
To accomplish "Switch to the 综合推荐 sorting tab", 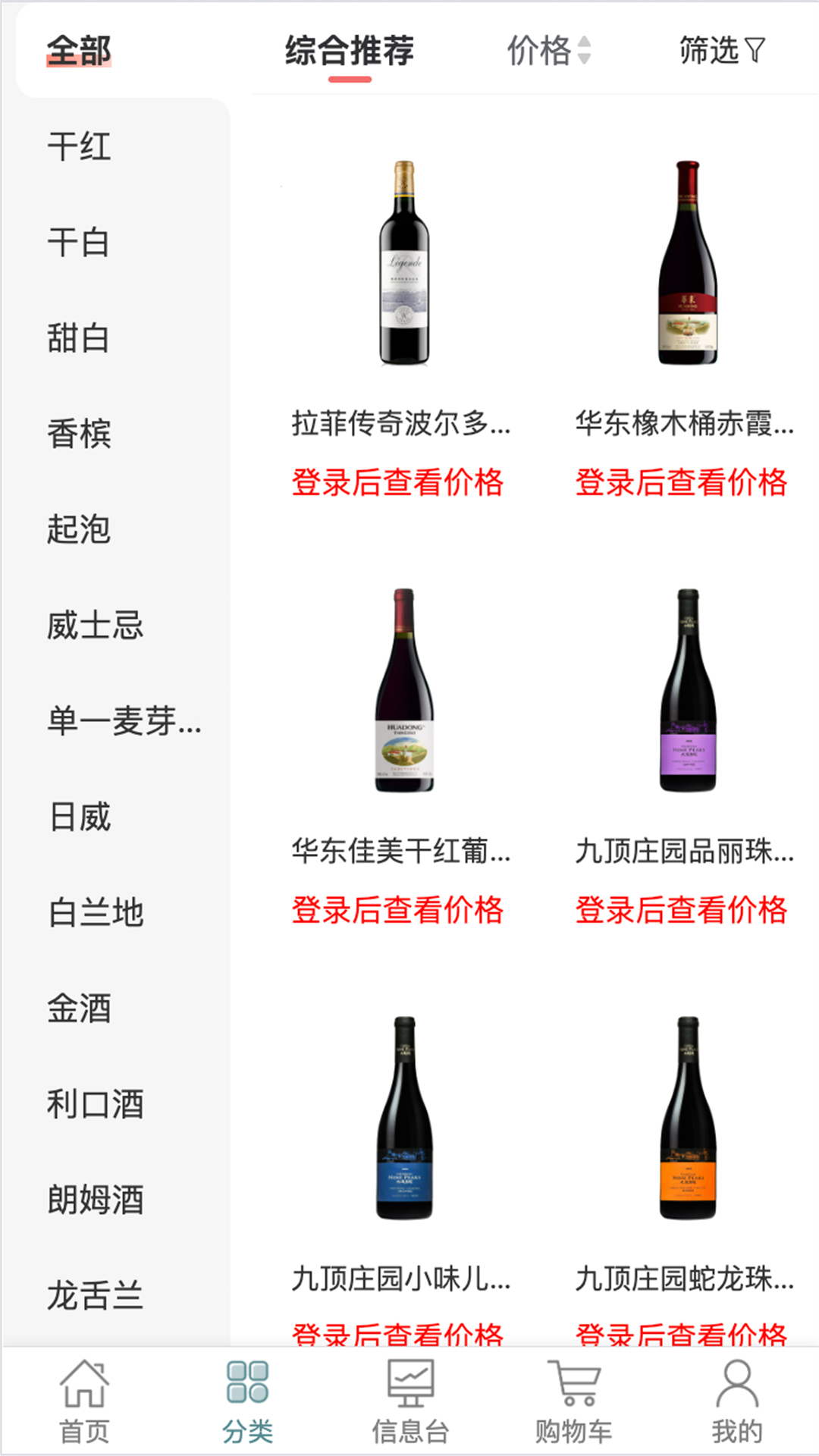I will pos(350,51).
